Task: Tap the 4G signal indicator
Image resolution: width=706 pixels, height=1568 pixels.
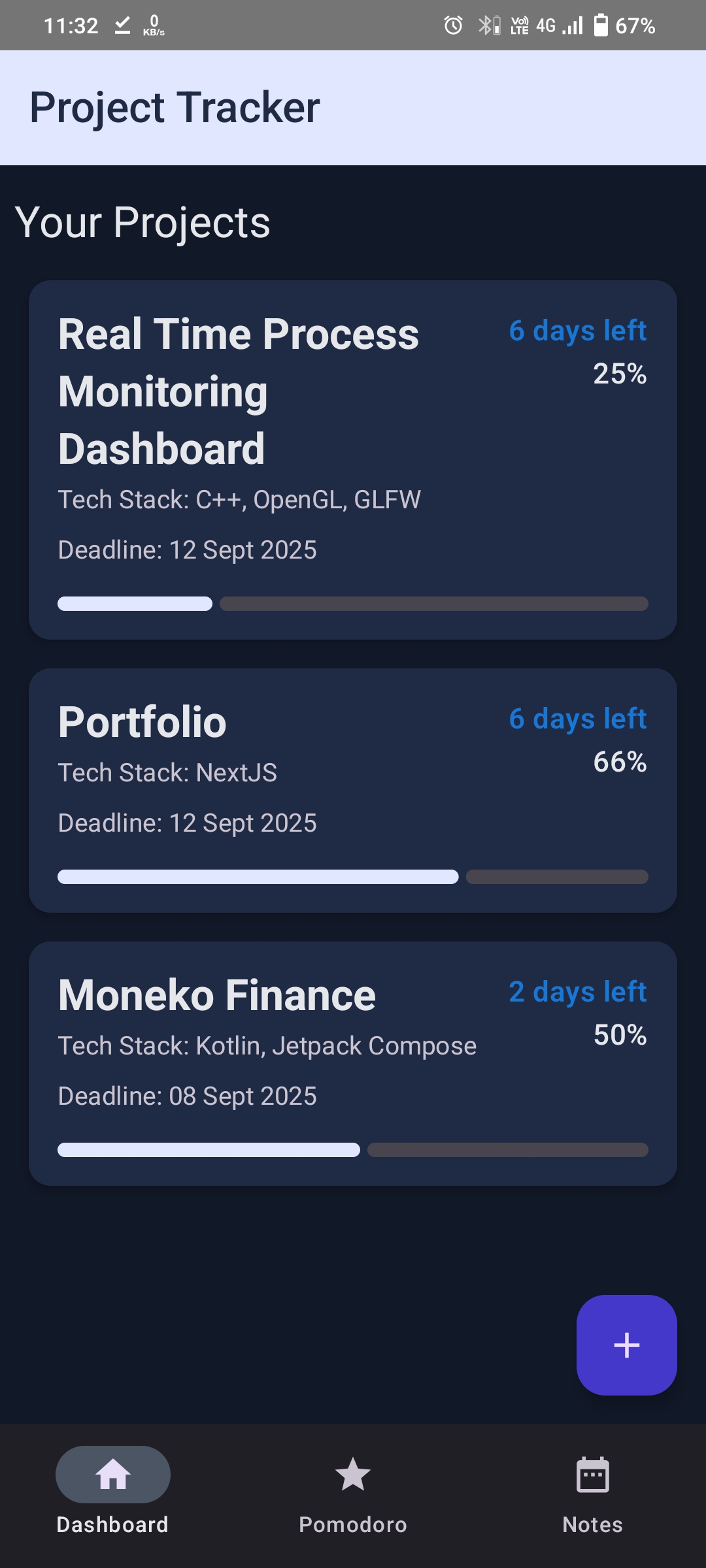Action: pos(545,24)
